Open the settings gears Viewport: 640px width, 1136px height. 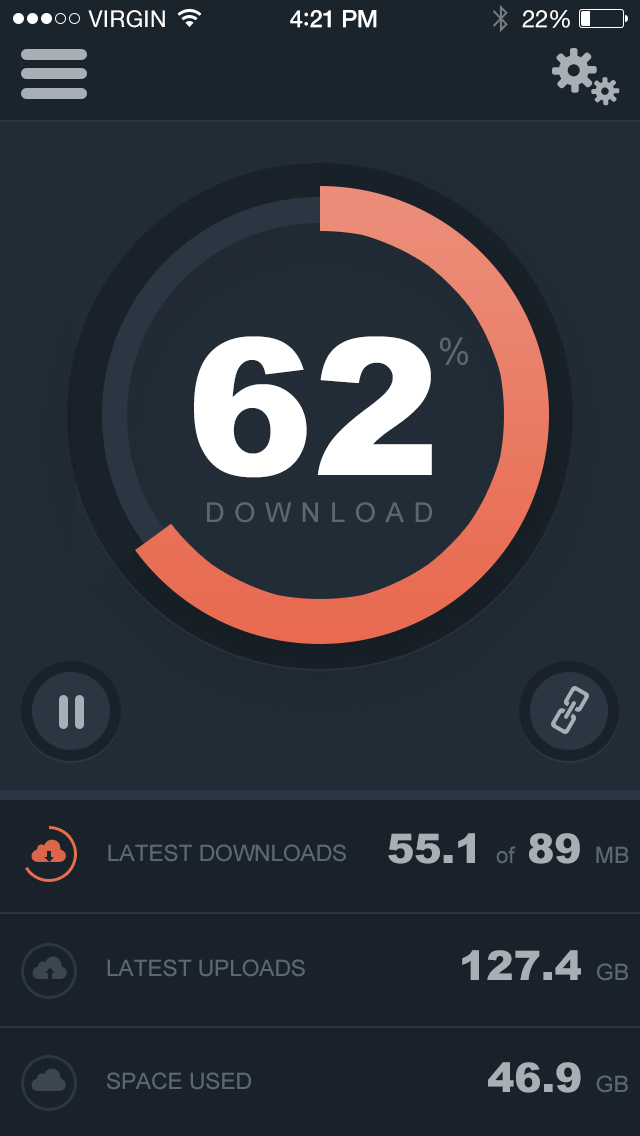[x=585, y=76]
